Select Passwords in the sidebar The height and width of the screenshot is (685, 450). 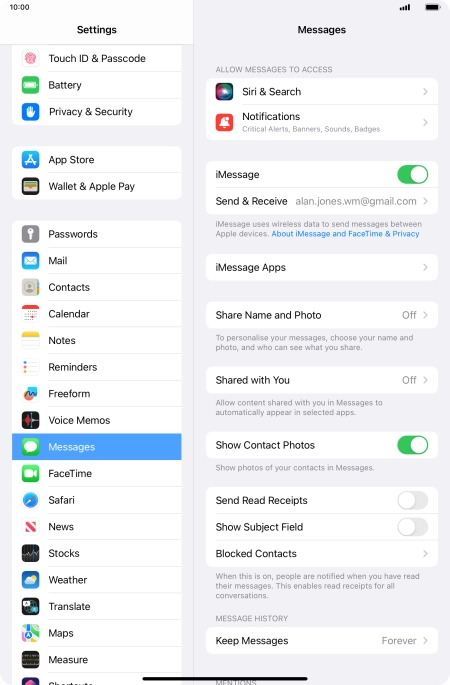click(x=97, y=234)
